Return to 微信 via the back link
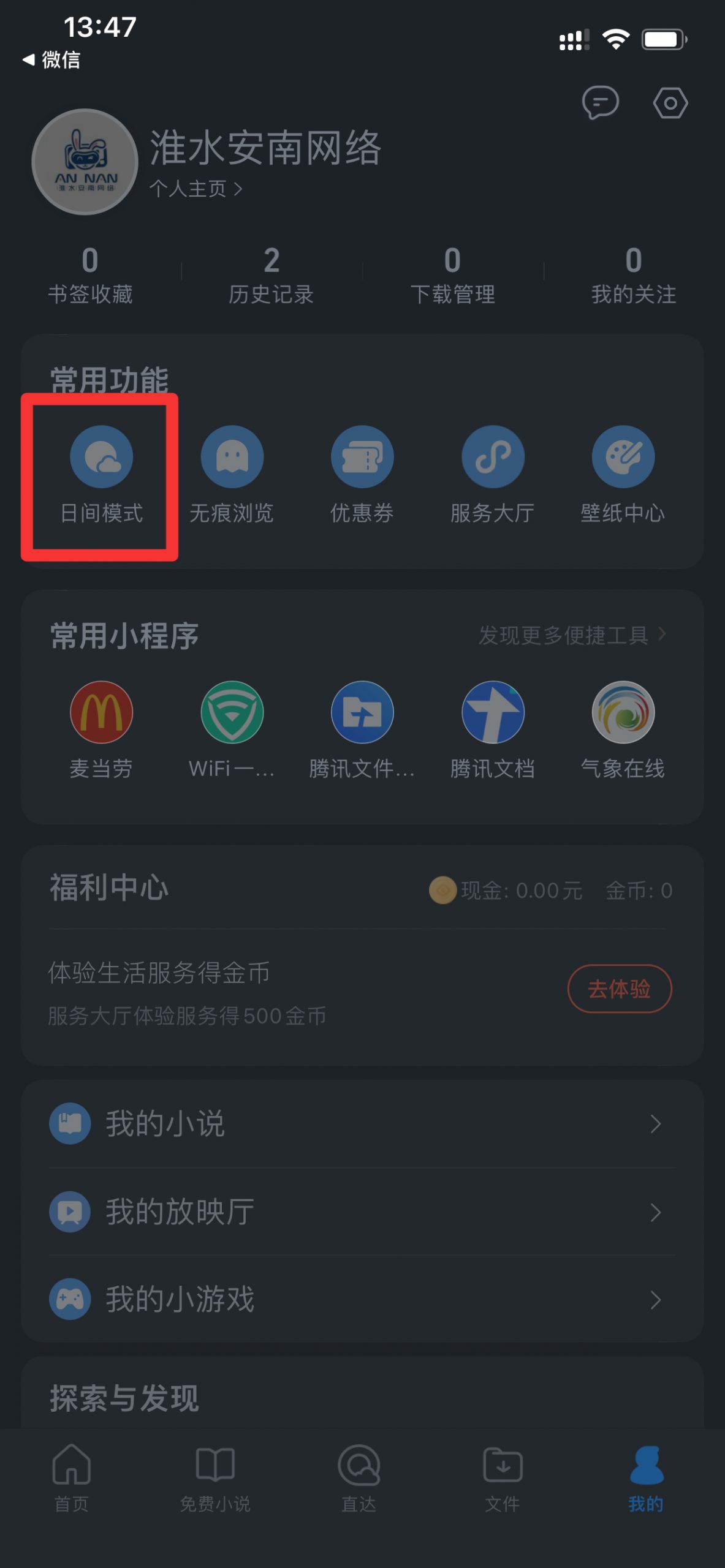 pos(51,59)
